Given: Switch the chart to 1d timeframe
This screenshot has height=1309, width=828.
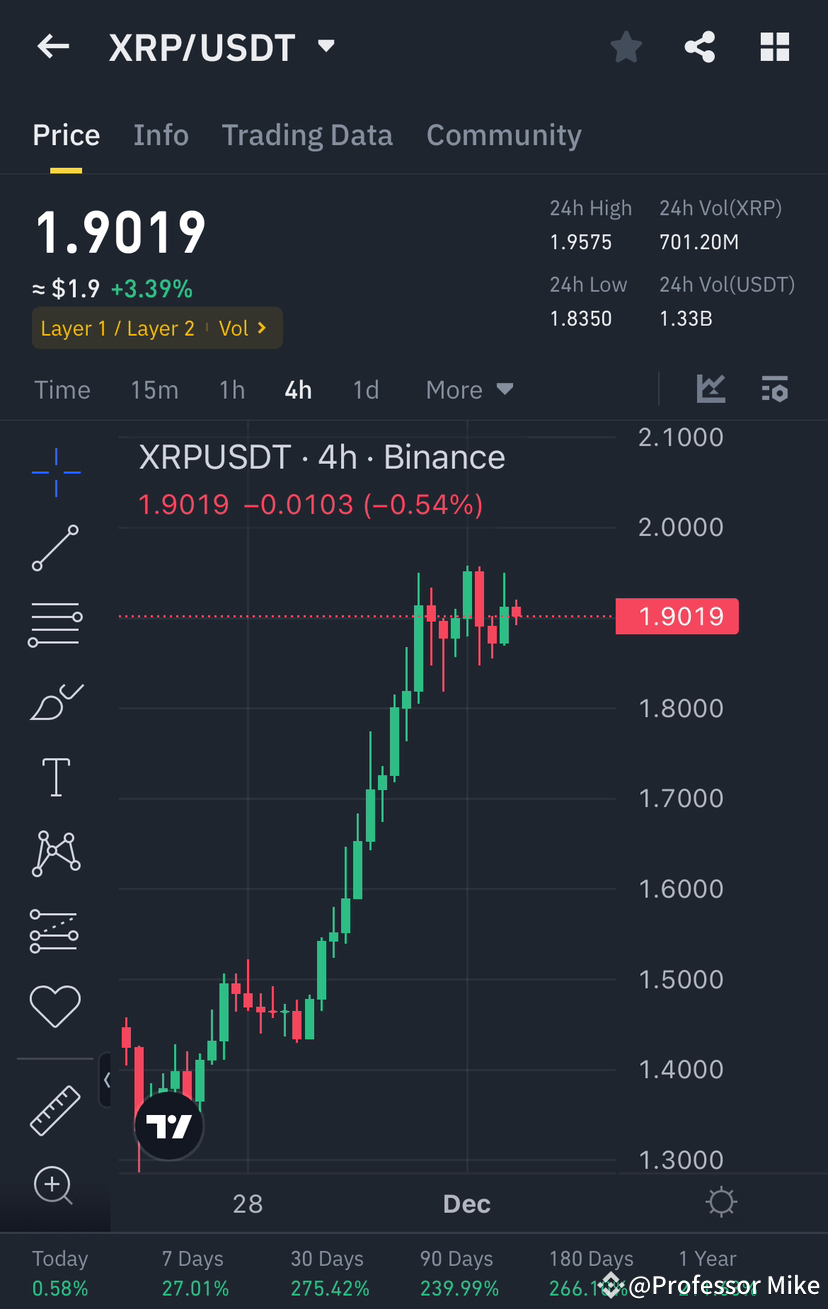Looking at the screenshot, I should [x=365, y=389].
